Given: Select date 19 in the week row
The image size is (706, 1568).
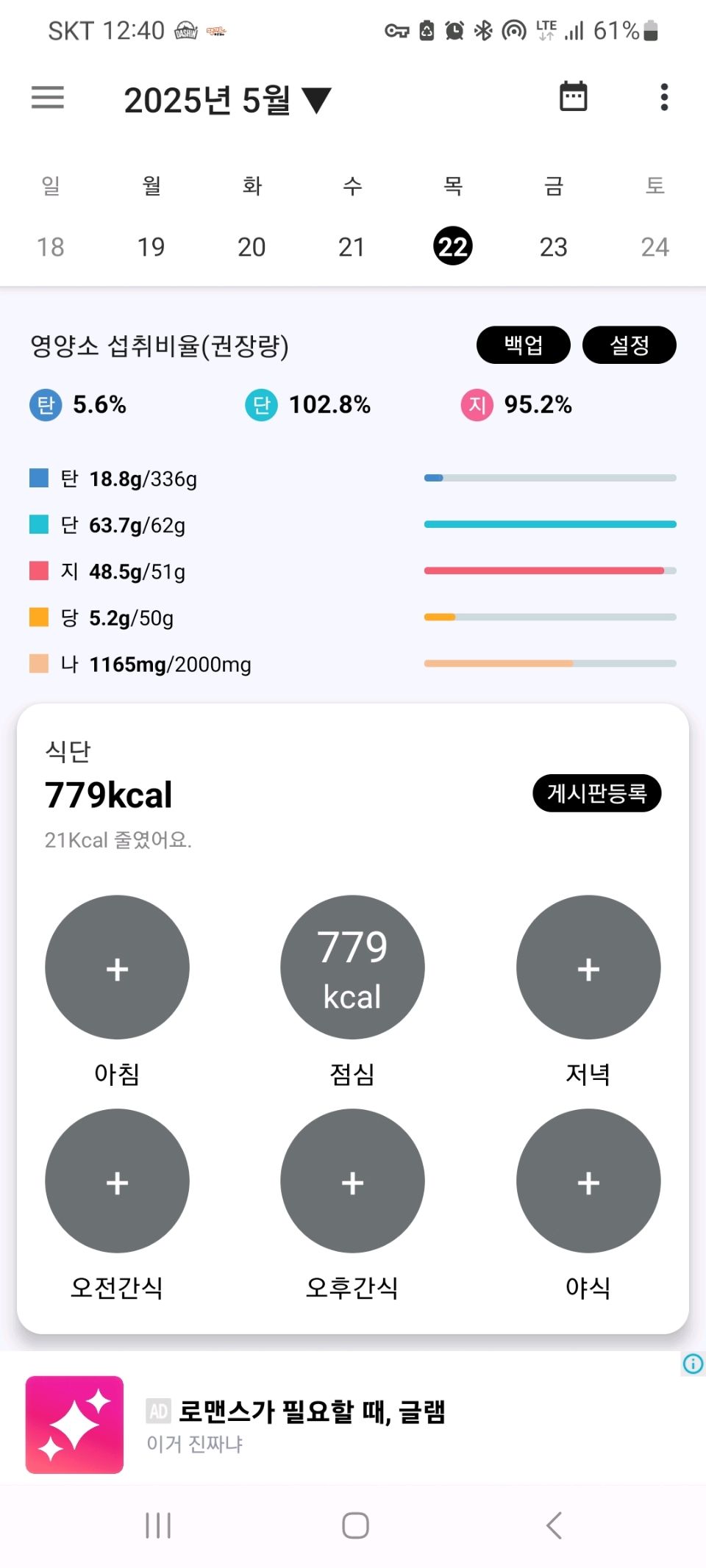Looking at the screenshot, I should coord(151,247).
